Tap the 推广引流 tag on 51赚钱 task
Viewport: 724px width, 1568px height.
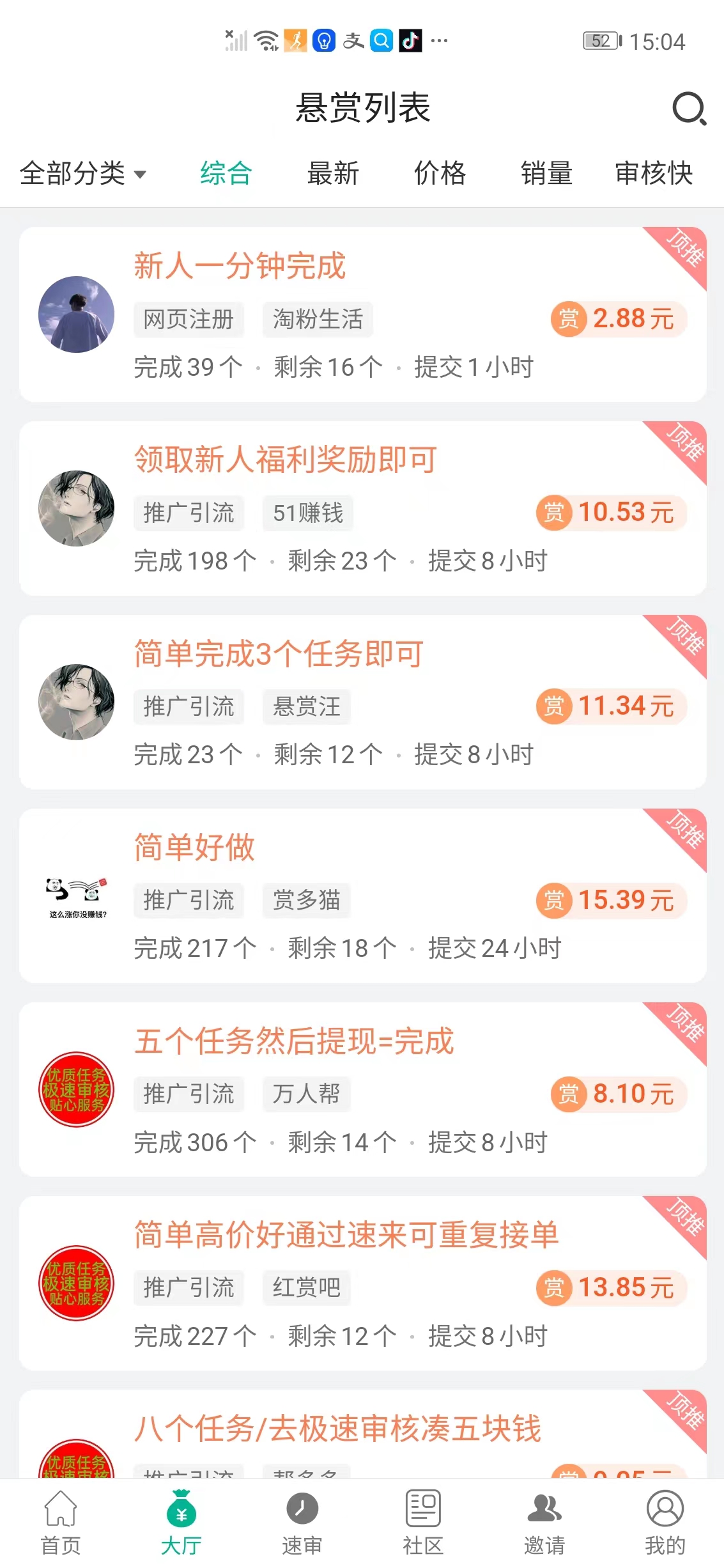(x=189, y=512)
